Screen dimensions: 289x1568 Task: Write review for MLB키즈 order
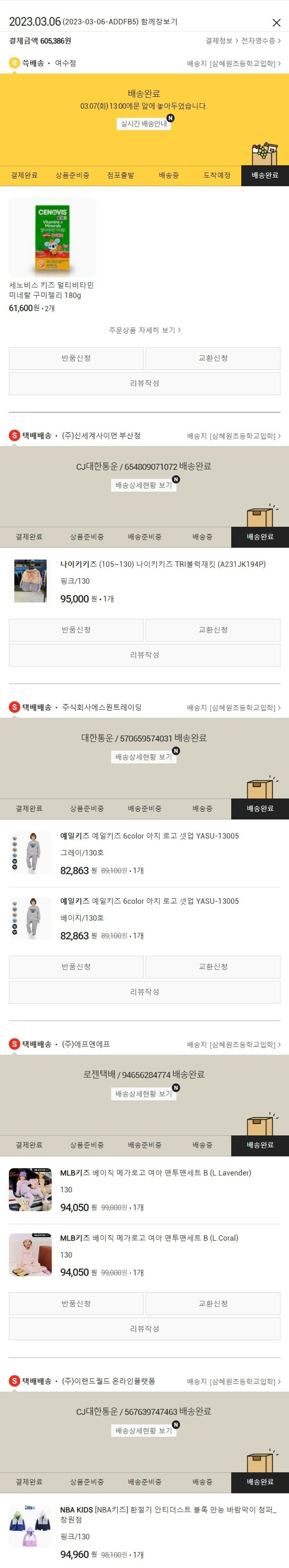tap(144, 1329)
